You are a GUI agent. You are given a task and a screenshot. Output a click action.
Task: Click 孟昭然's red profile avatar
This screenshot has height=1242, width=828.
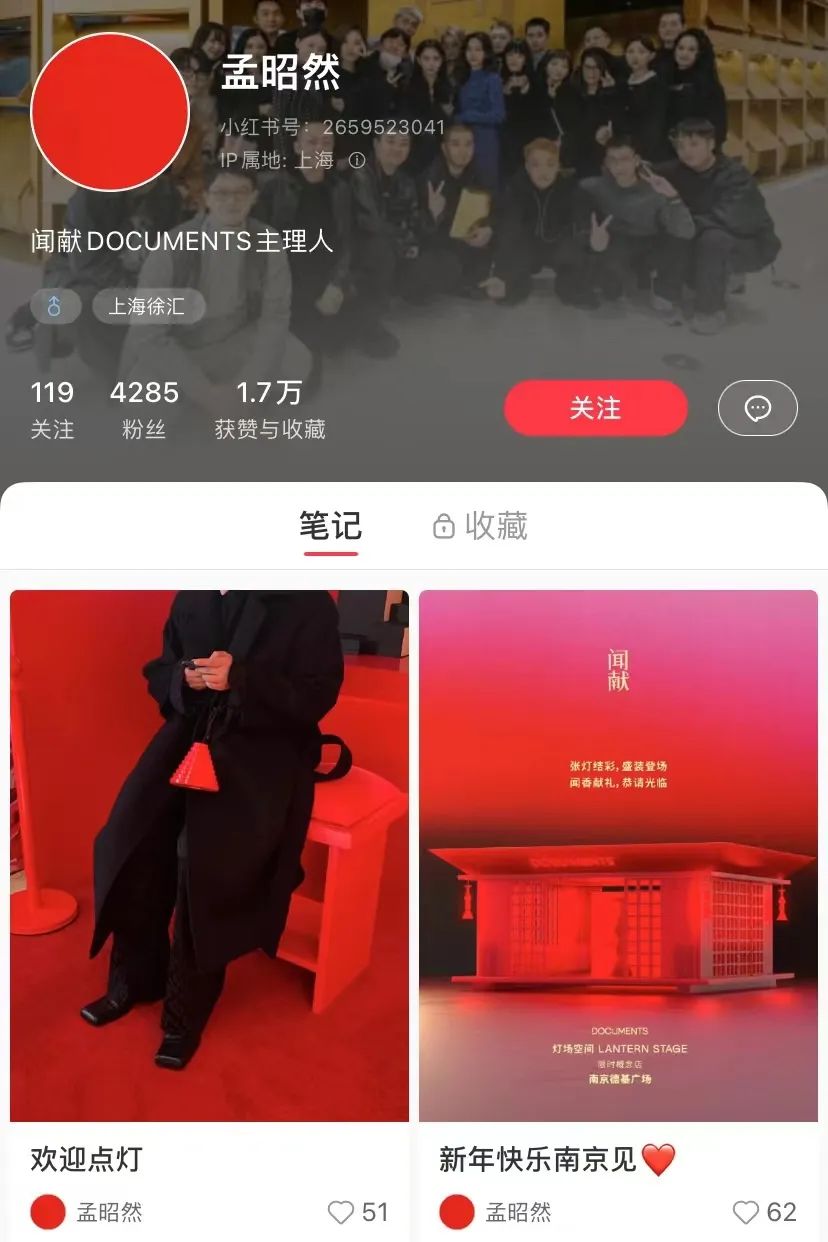tap(110, 112)
